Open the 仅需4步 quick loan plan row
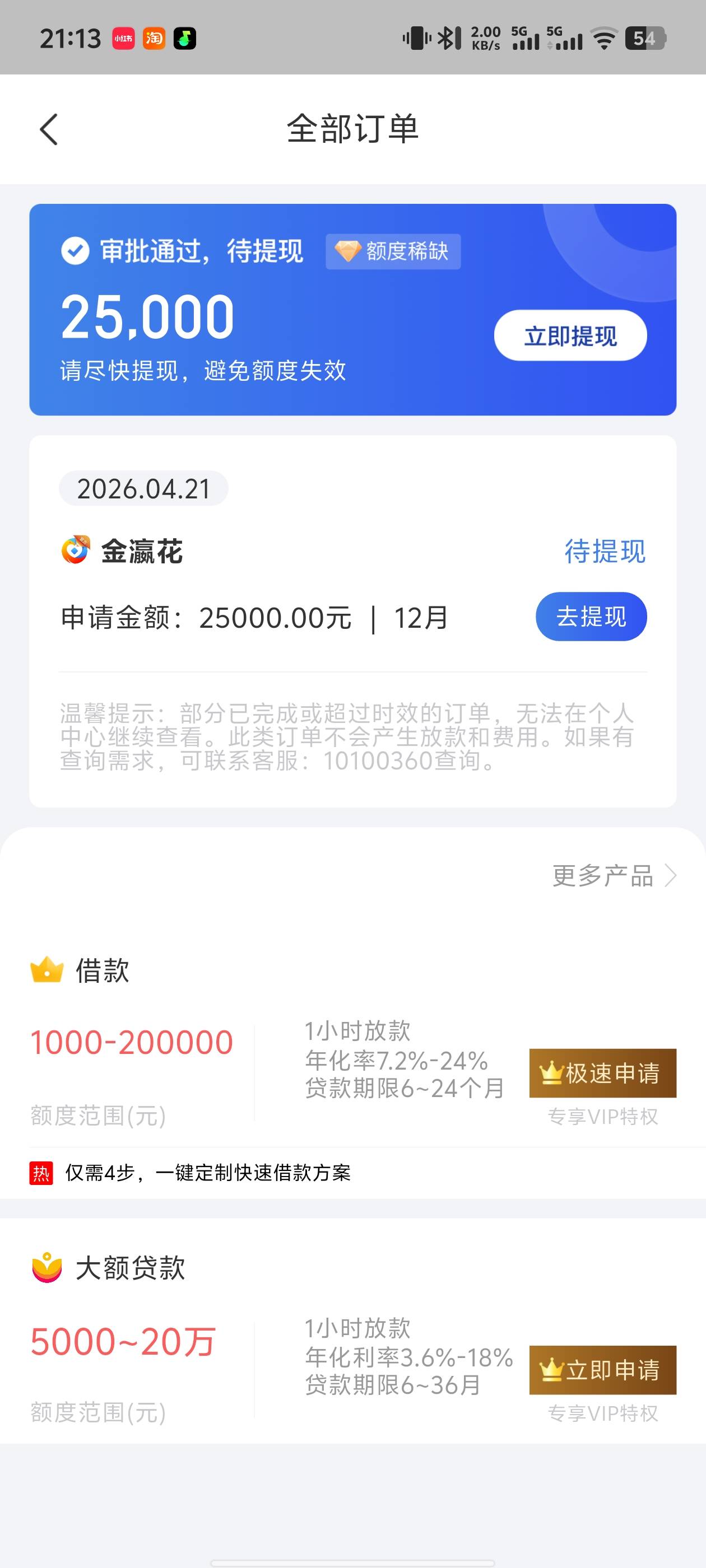Viewport: 706px width, 1568px height. click(x=352, y=1173)
